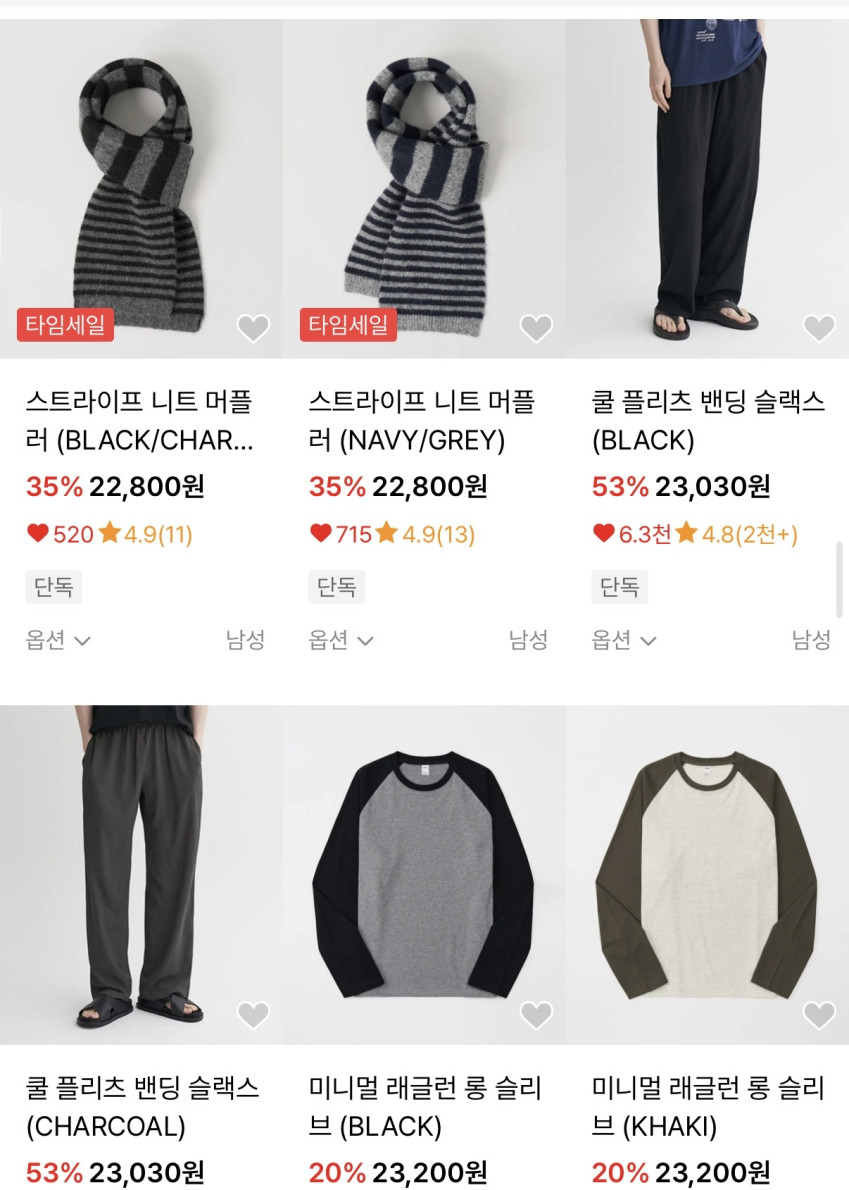849x1190 pixels.
Task: Like the NAVY/GREY stripe knit muffler
Action: click(x=536, y=328)
